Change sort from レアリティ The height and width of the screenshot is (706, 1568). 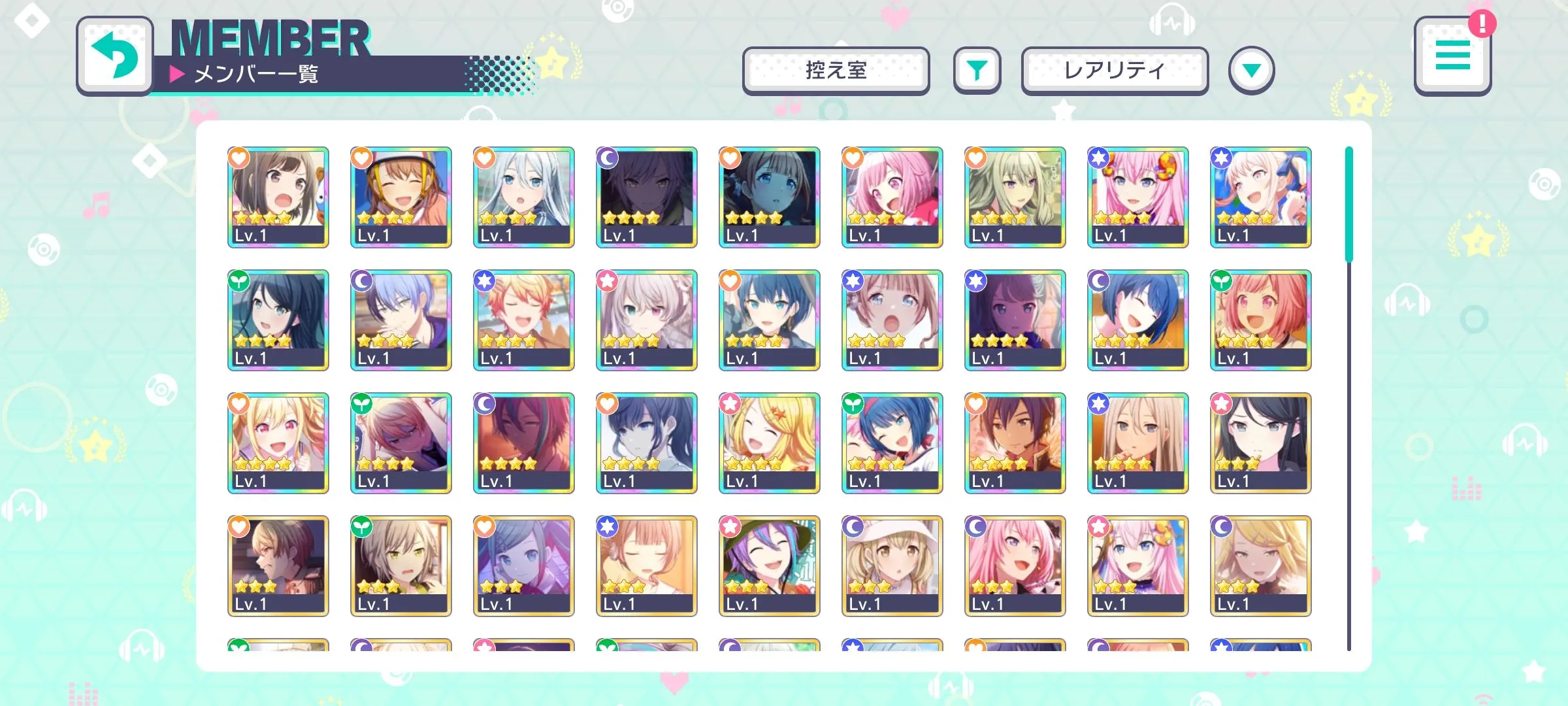tap(1115, 71)
